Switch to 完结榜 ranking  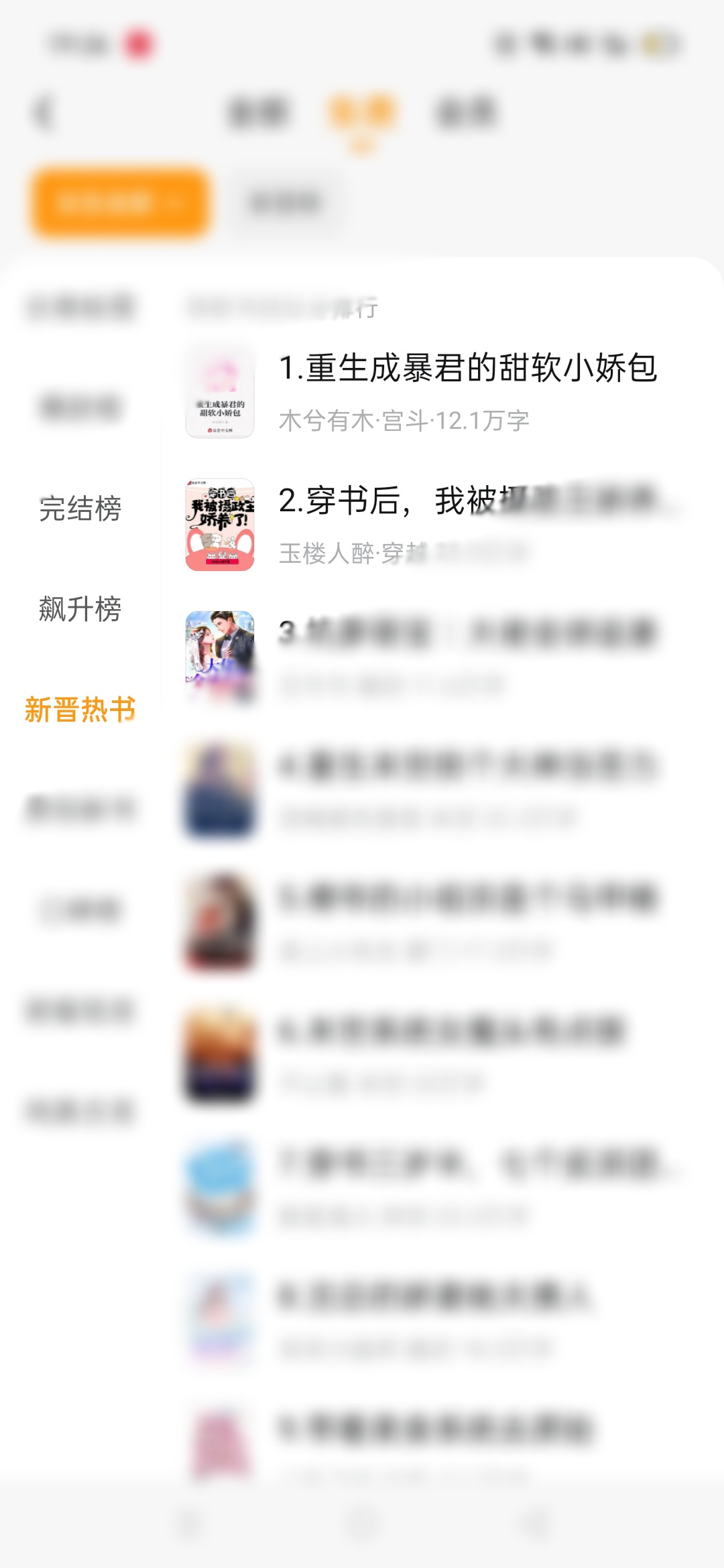tap(80, 509)
